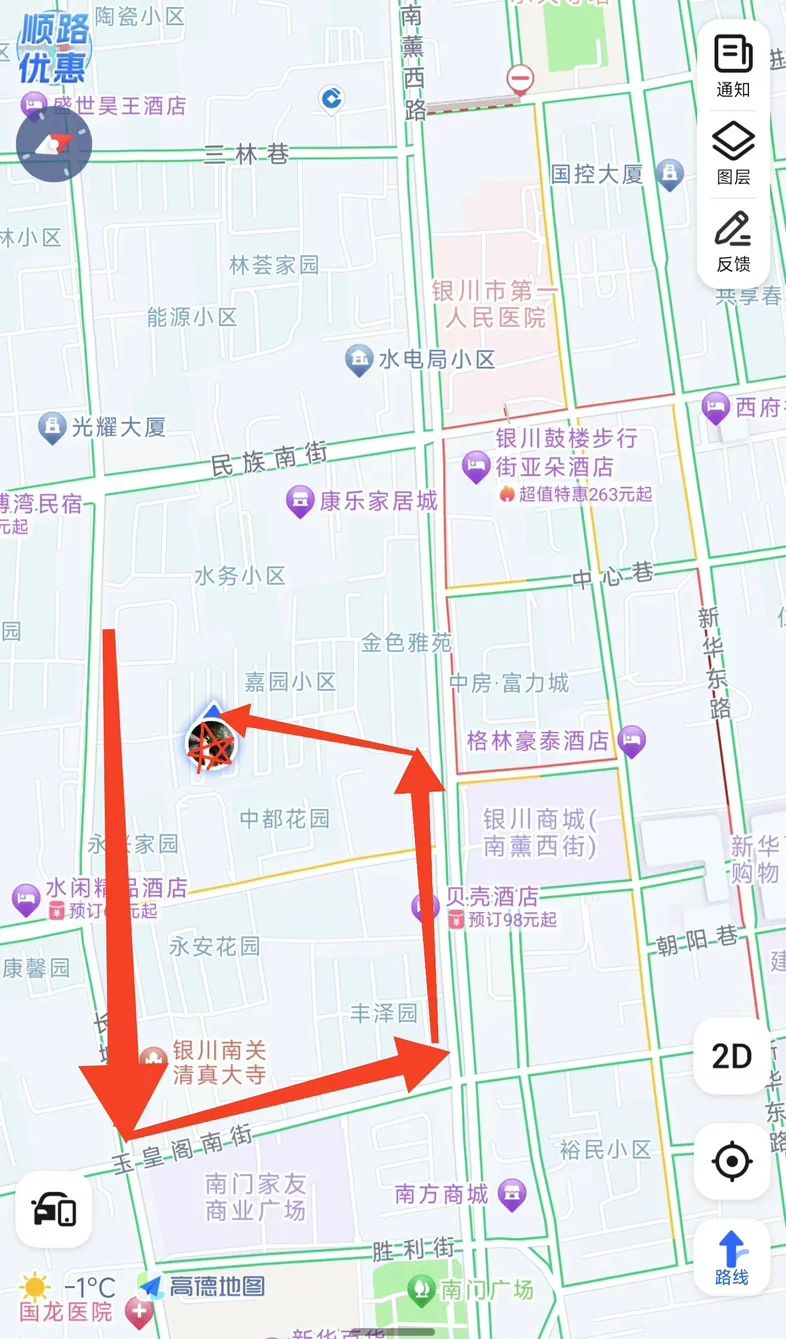
Task: Recenter map on my current location
Action: 732,1162
